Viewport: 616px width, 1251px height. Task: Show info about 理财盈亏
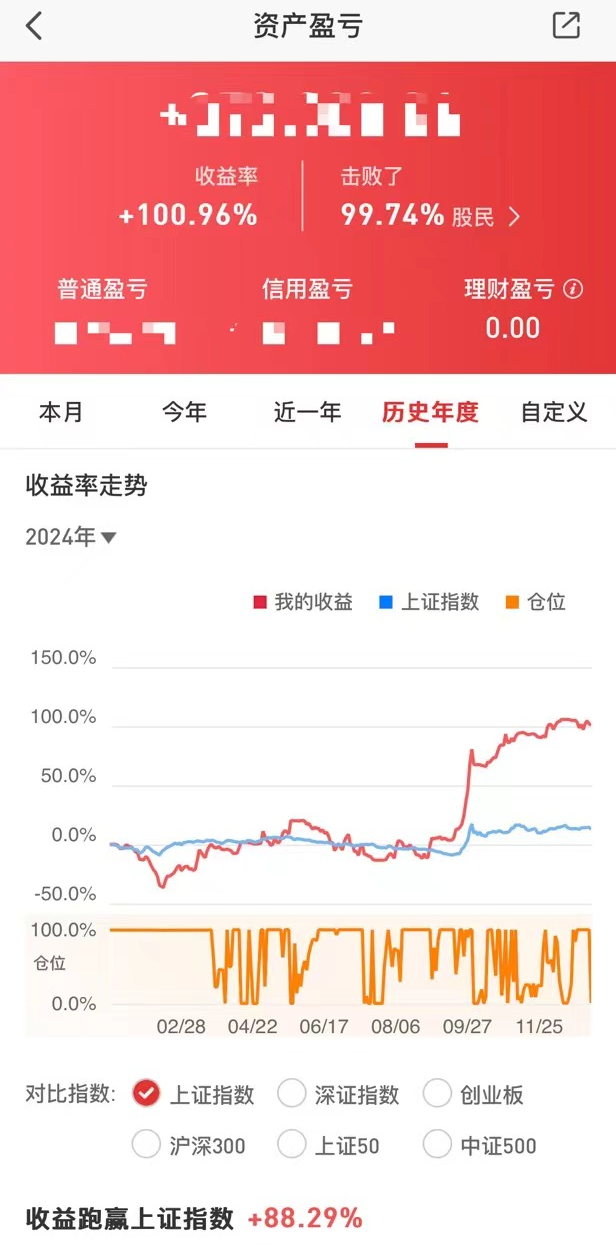click(x=573, y=289)
